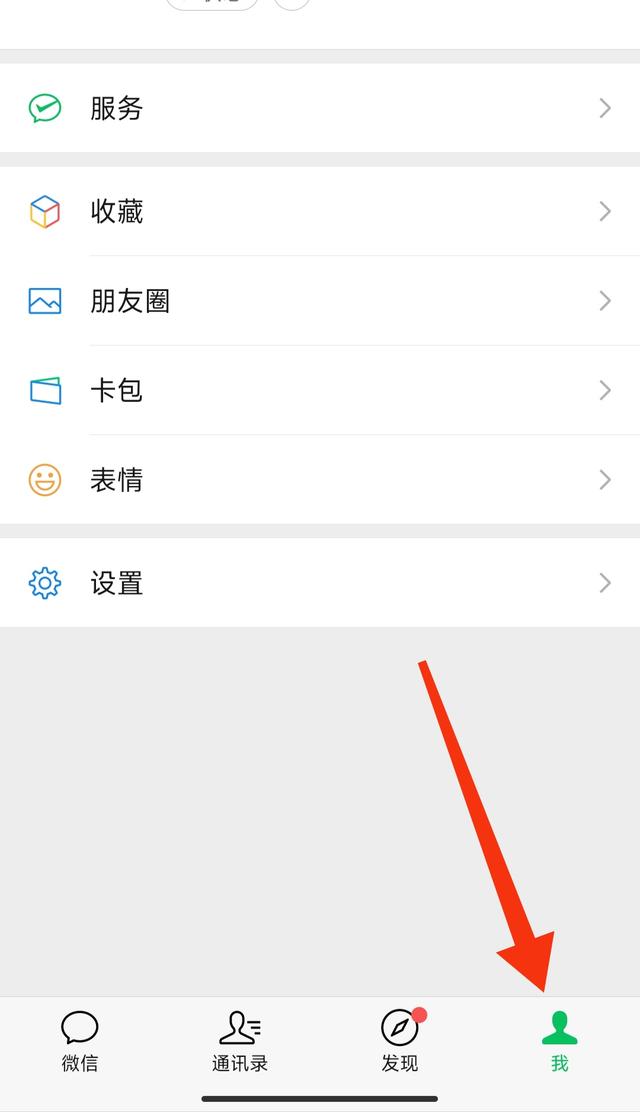Switch to the 通讯录 contacts tab
This screenshot has width=640, height=1112.
pyautogui.click(x=240, y=1041)
